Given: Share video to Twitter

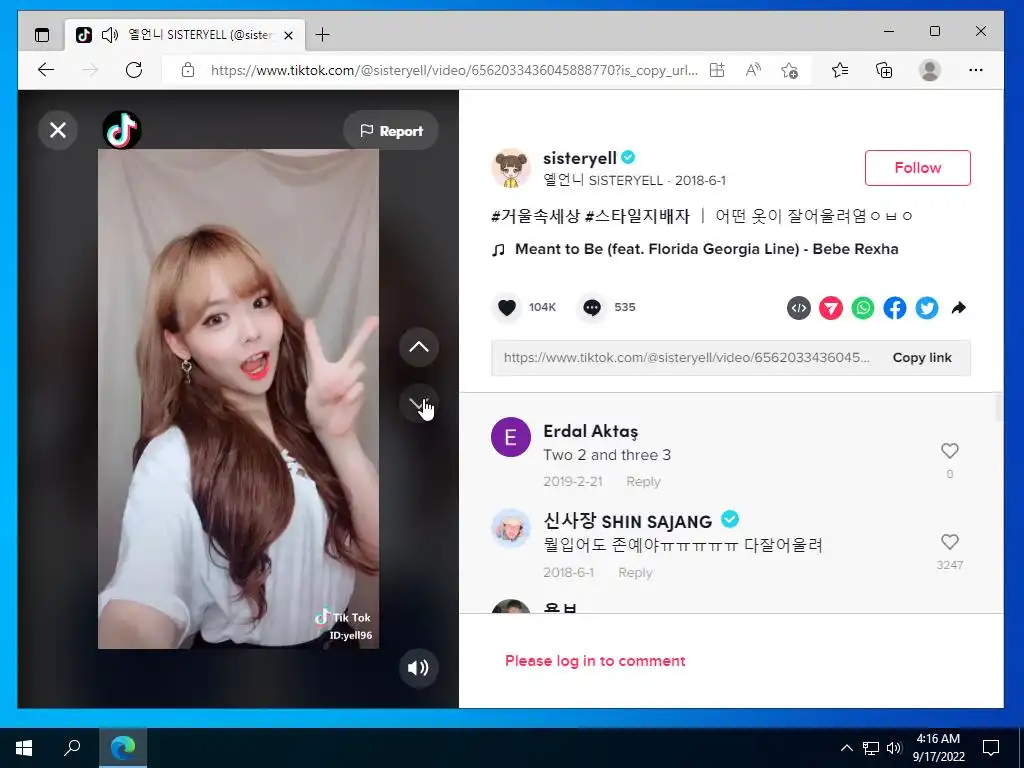Looking at the screenshot, I should [x=927, y=308].
